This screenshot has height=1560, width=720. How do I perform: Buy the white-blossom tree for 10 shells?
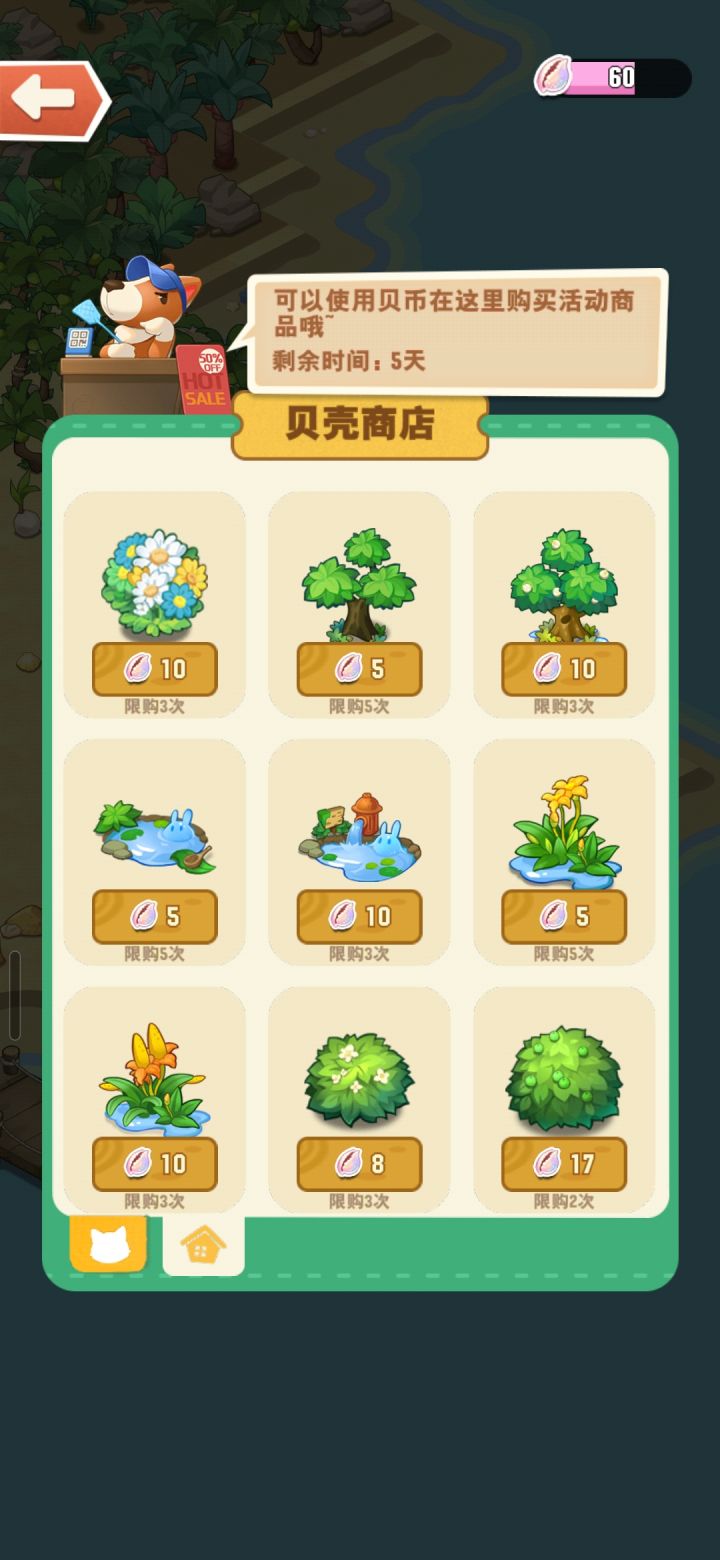[x=564, y=669]
